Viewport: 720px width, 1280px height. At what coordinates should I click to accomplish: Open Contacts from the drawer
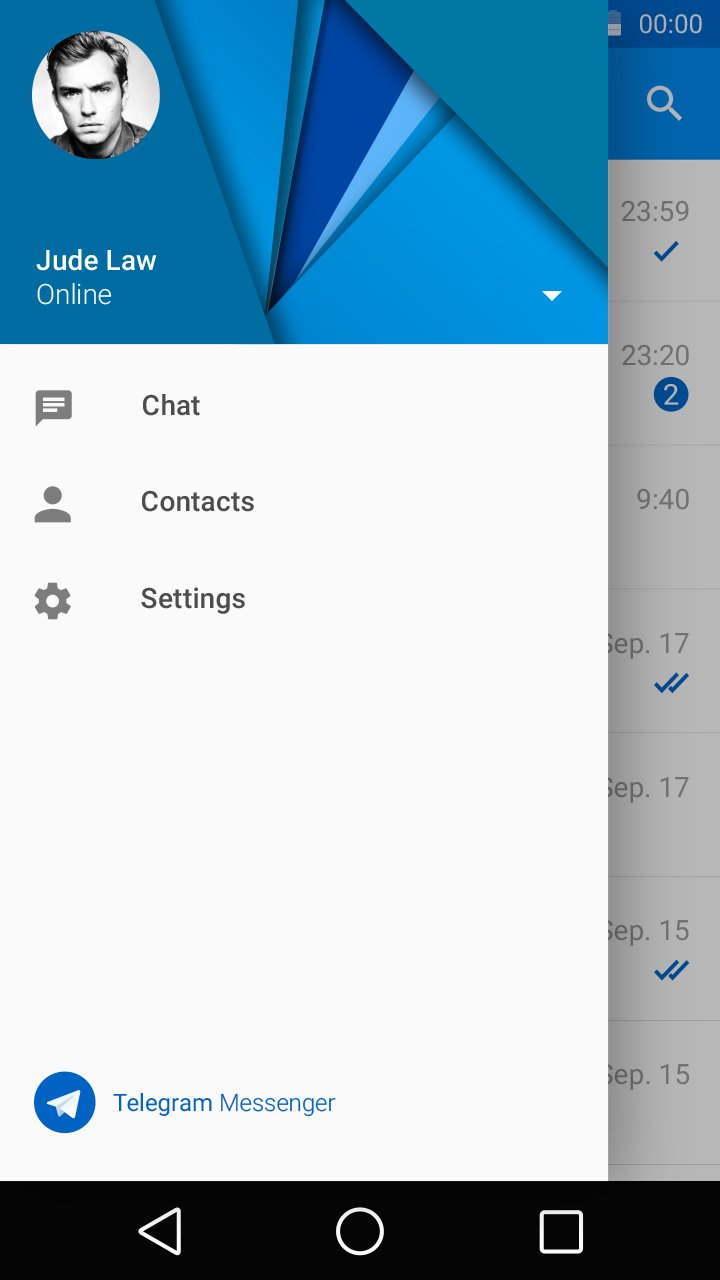[x=197, y=502]
